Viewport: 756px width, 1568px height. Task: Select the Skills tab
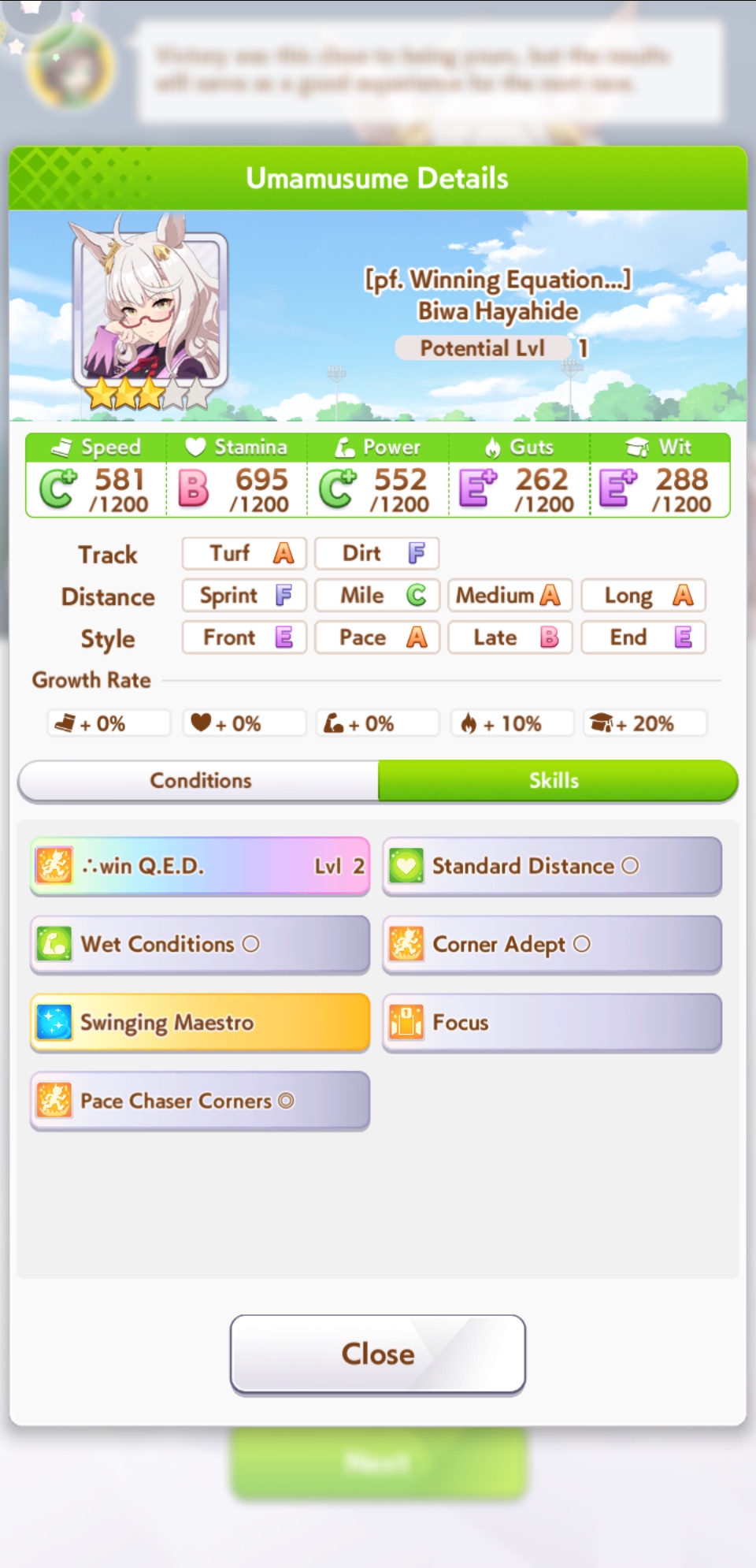[556, 780]
